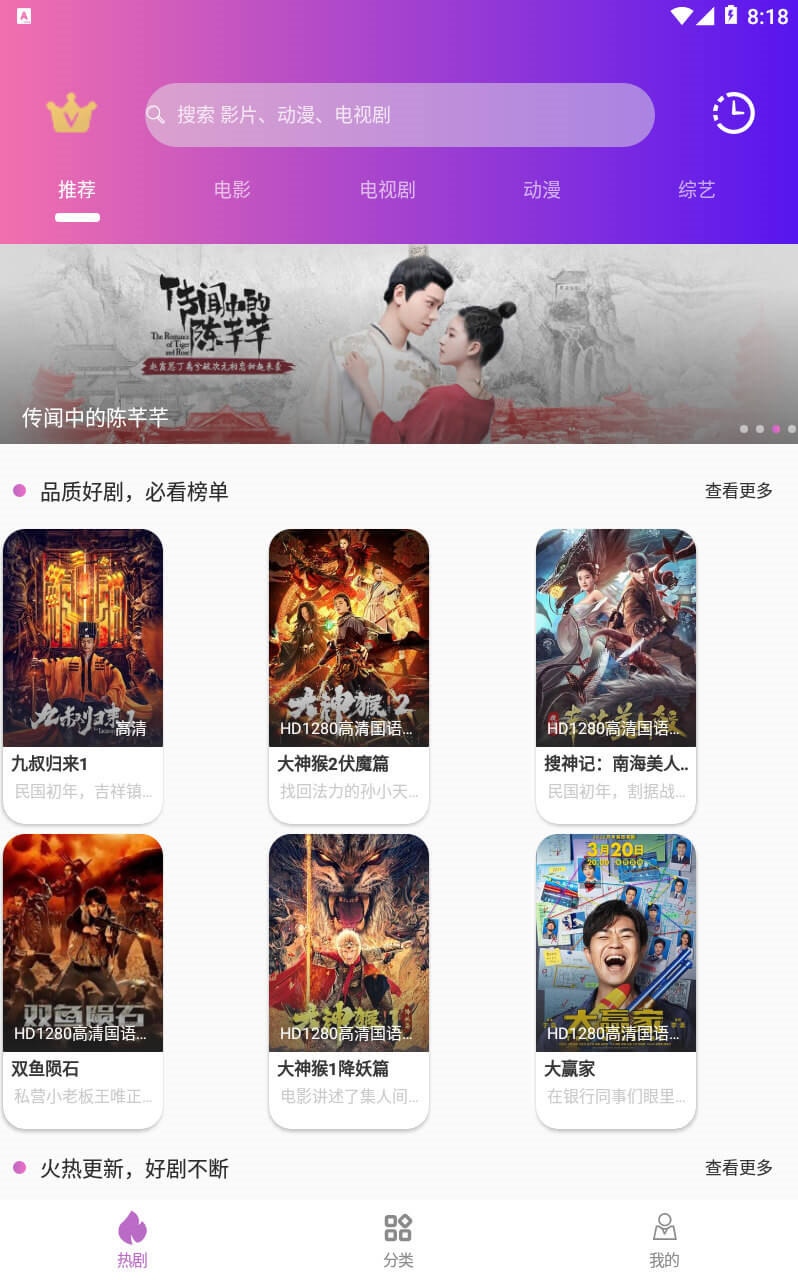Viewport: 798px width, 1280px height.
Task: Select the 推荐 top tab
Action: (77, 190)
